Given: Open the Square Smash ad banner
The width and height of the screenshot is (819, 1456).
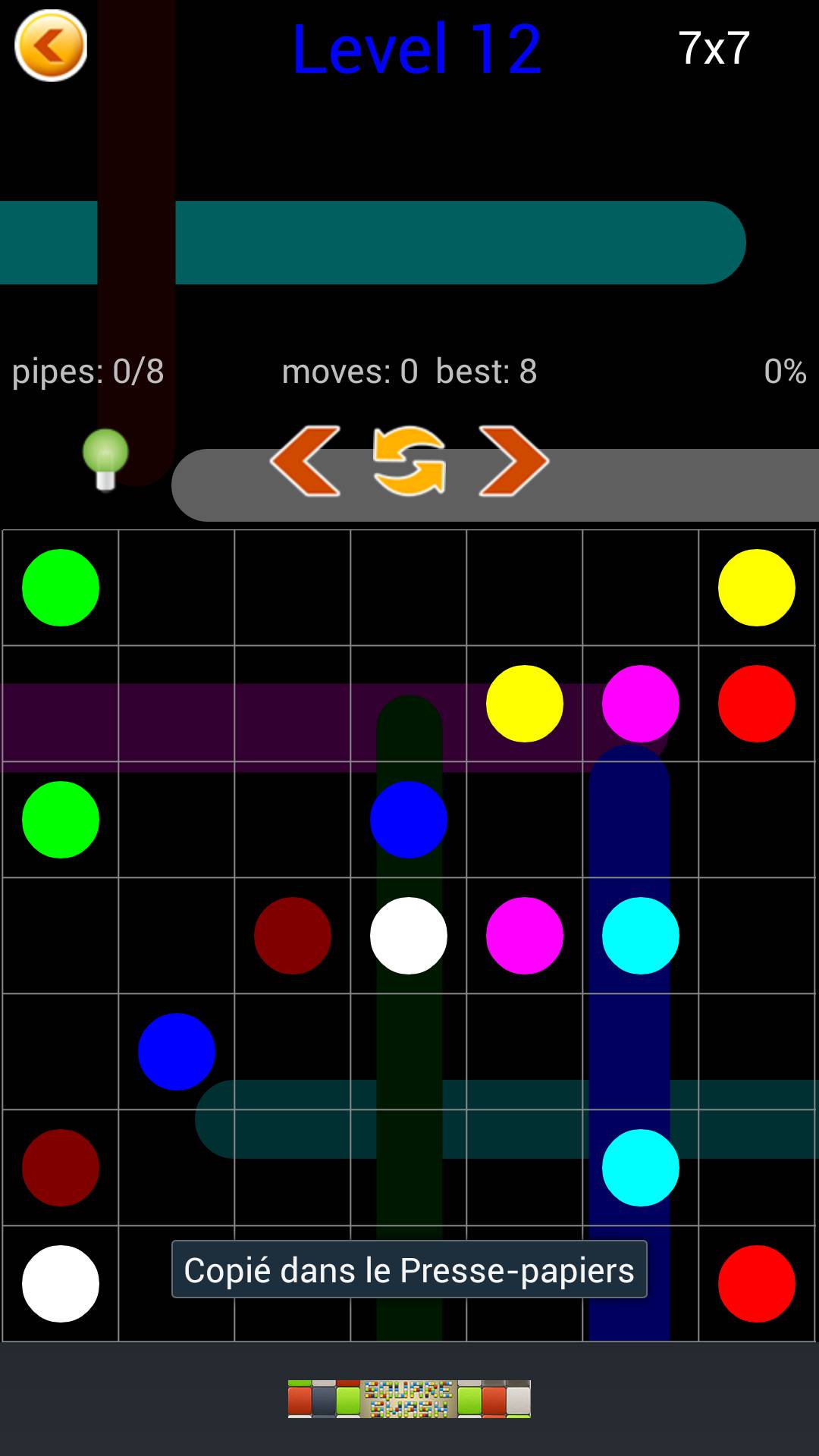Looking at the screenshot, I should click(x=409, y=1398).
